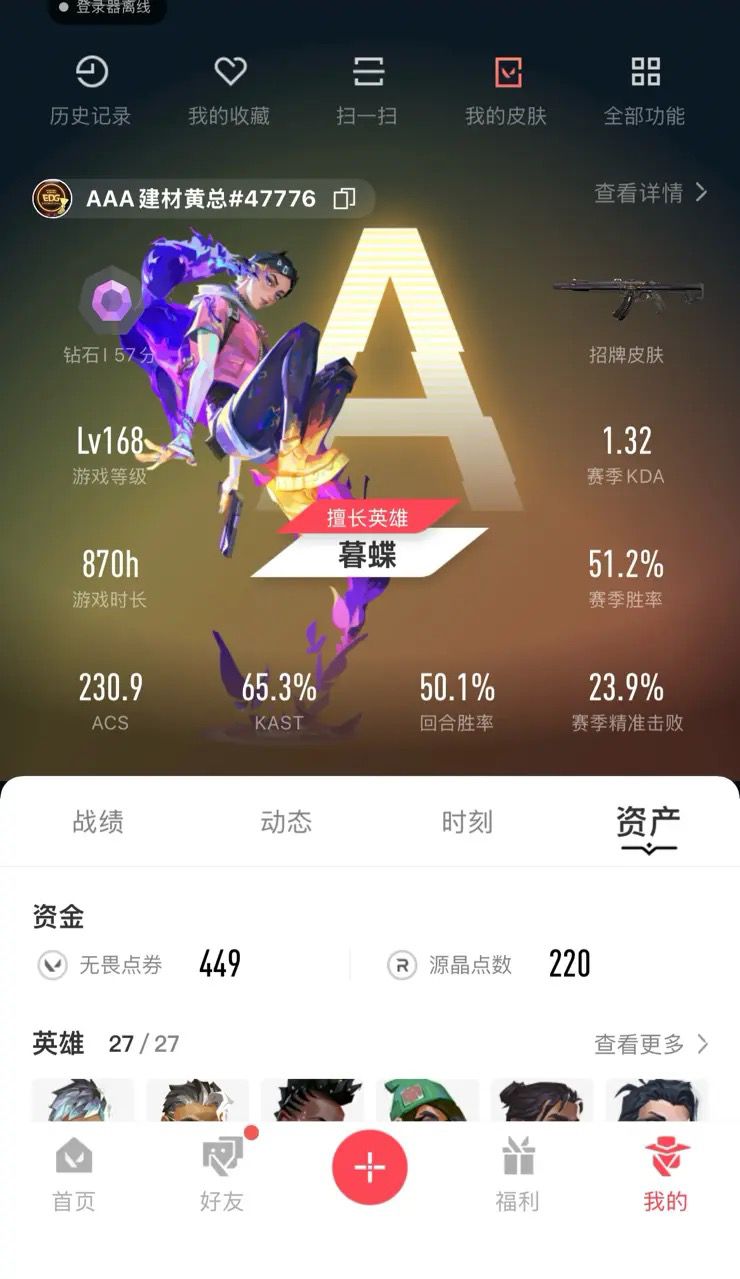
Task: Tap the red plus create button
Action: point(370,1167)
